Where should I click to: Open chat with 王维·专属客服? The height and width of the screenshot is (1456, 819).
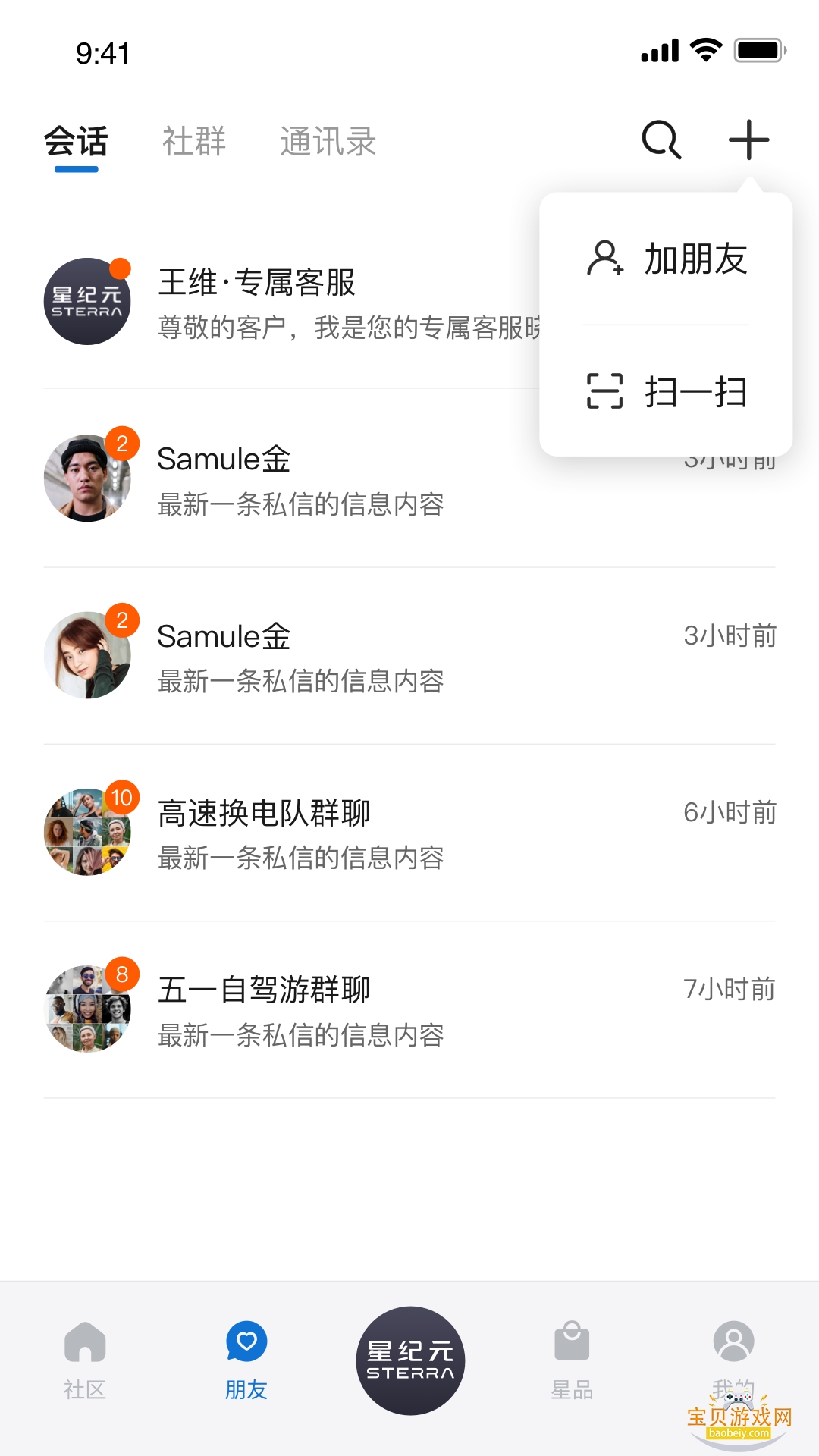[x=288, y=302]
